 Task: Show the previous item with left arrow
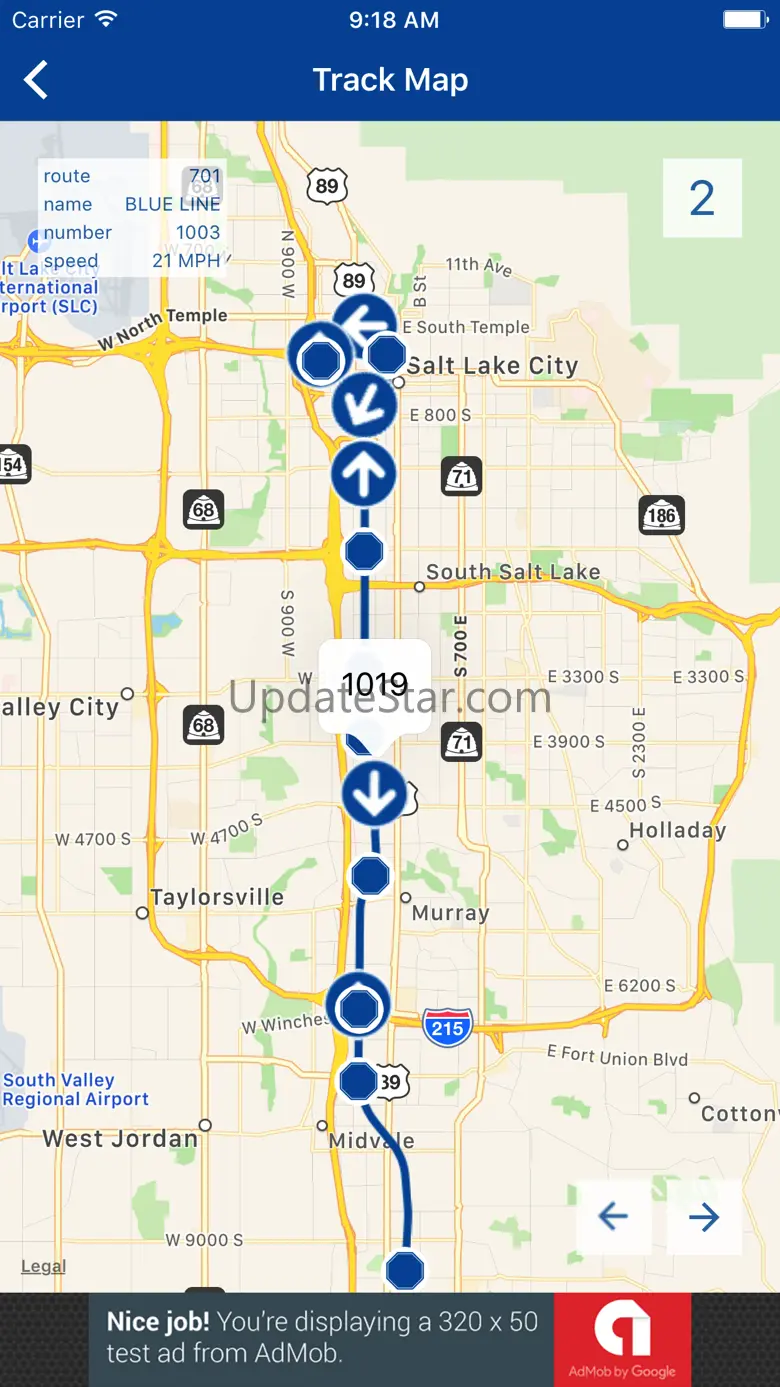[613, 1216]
